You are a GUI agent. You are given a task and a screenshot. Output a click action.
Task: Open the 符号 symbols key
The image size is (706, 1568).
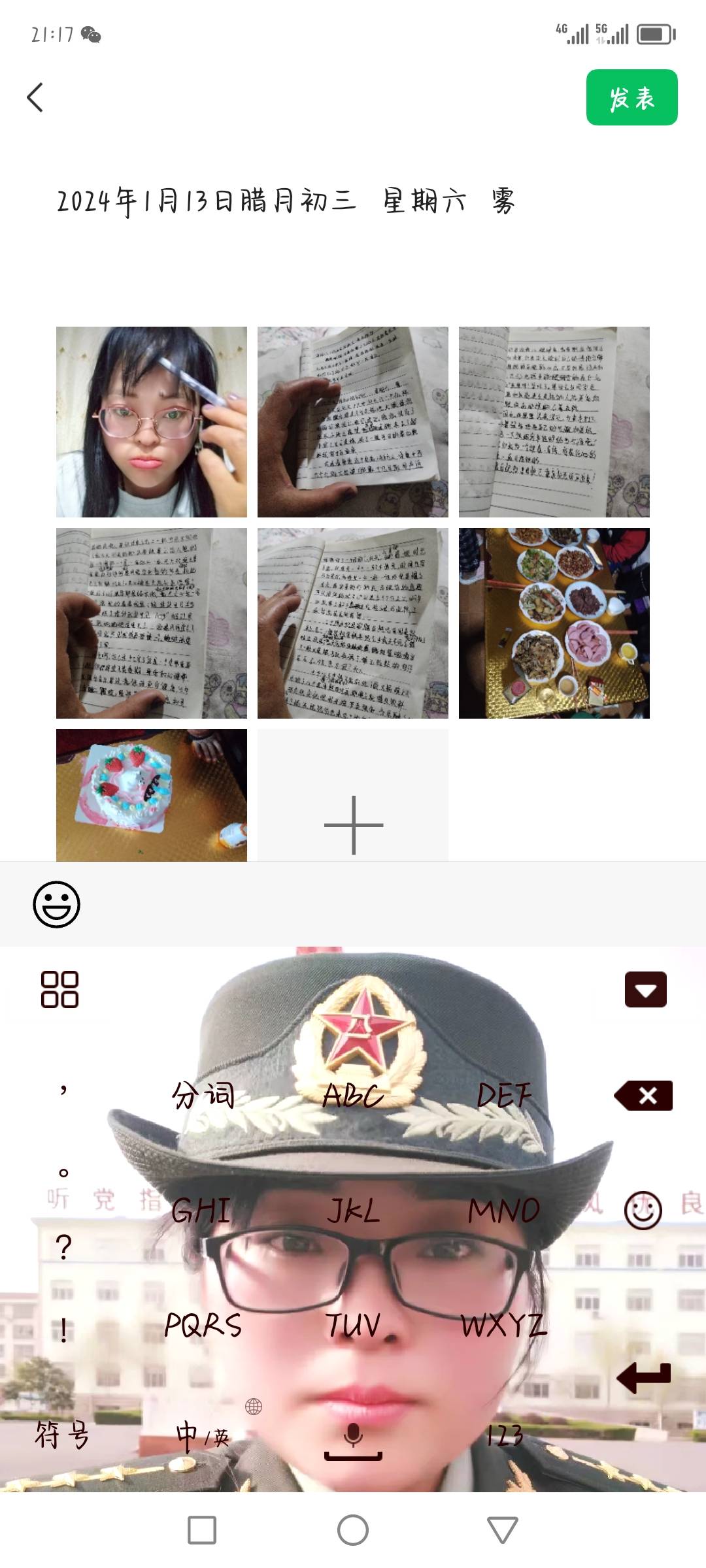62,1435
